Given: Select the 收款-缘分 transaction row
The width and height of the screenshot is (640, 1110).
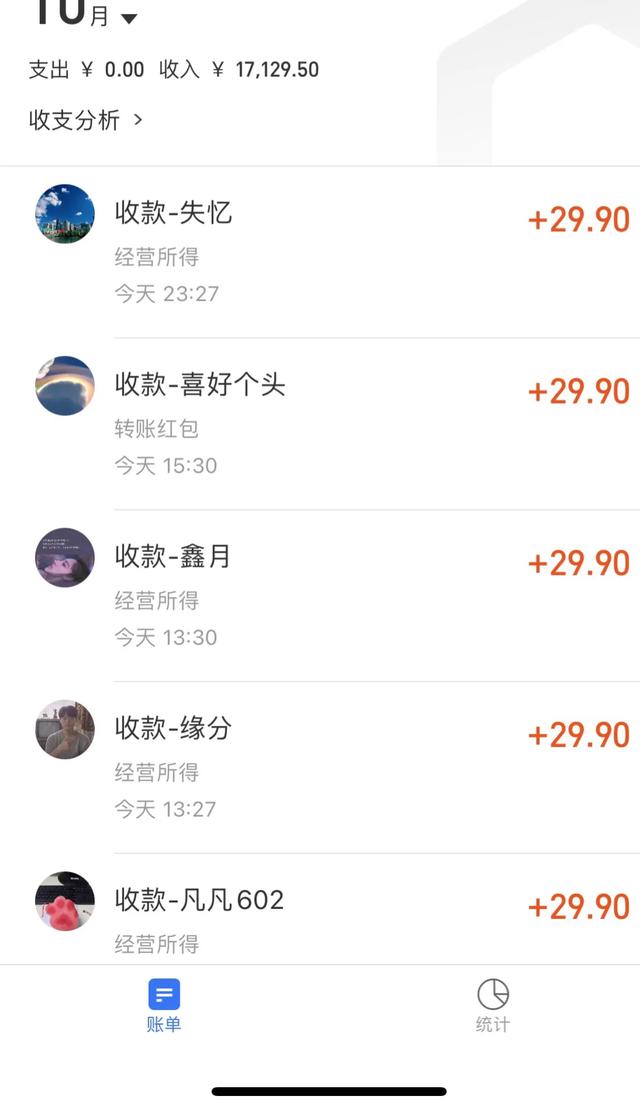Looking at the screenshot, I should click(x=330, y=767).
